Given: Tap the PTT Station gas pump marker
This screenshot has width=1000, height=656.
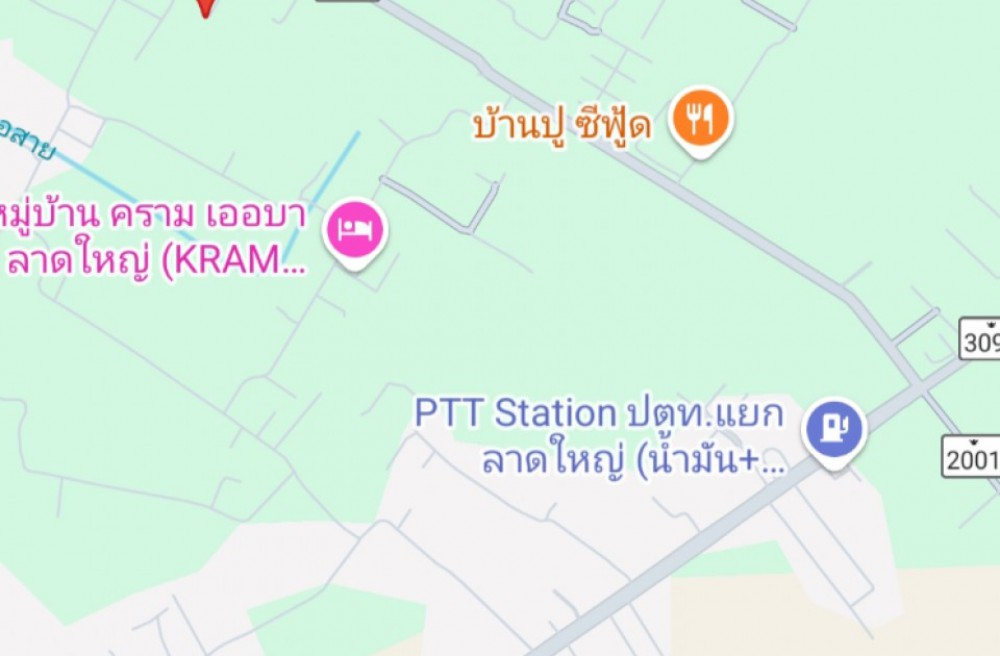Looking at the screenshot, I should pos(835,428).
